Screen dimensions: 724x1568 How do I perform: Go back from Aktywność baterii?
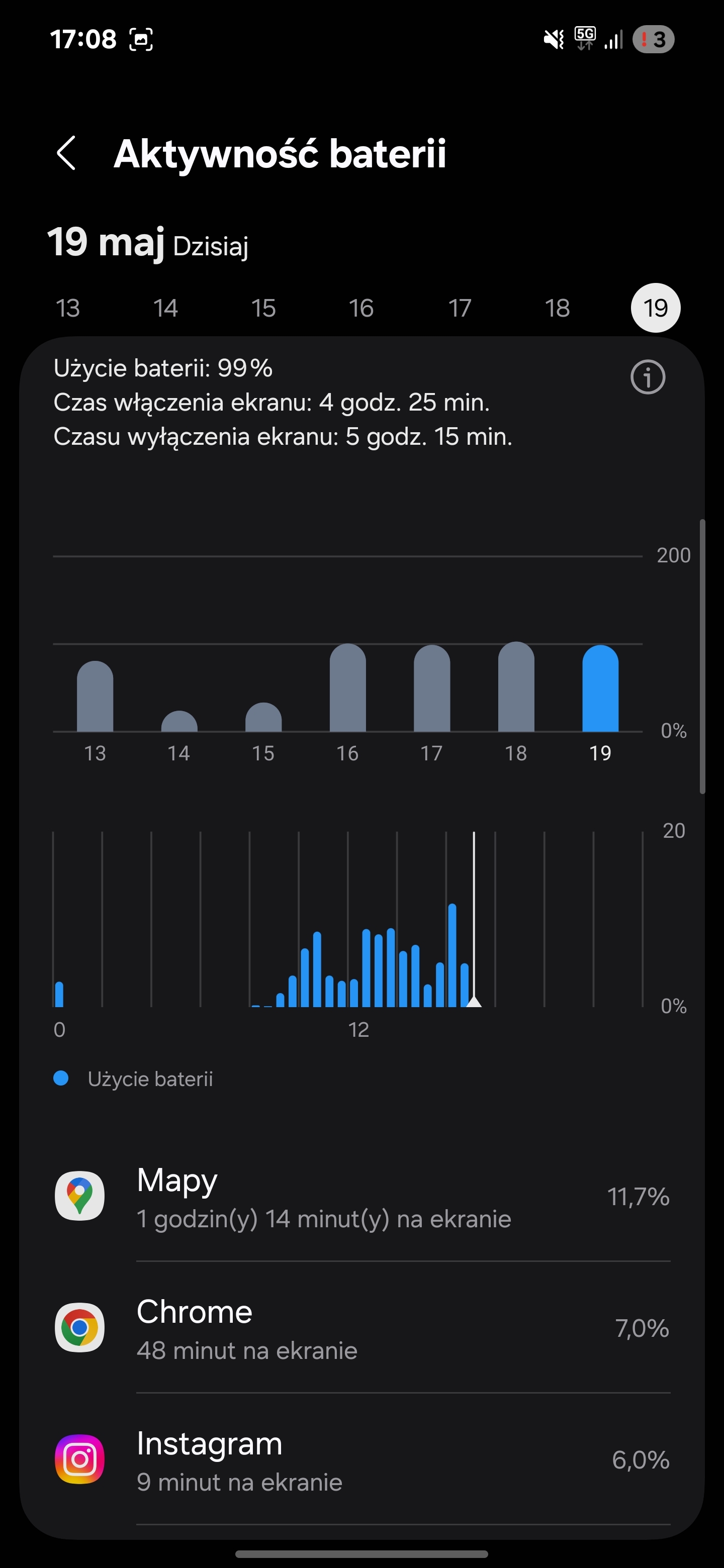tap(66, 153)
